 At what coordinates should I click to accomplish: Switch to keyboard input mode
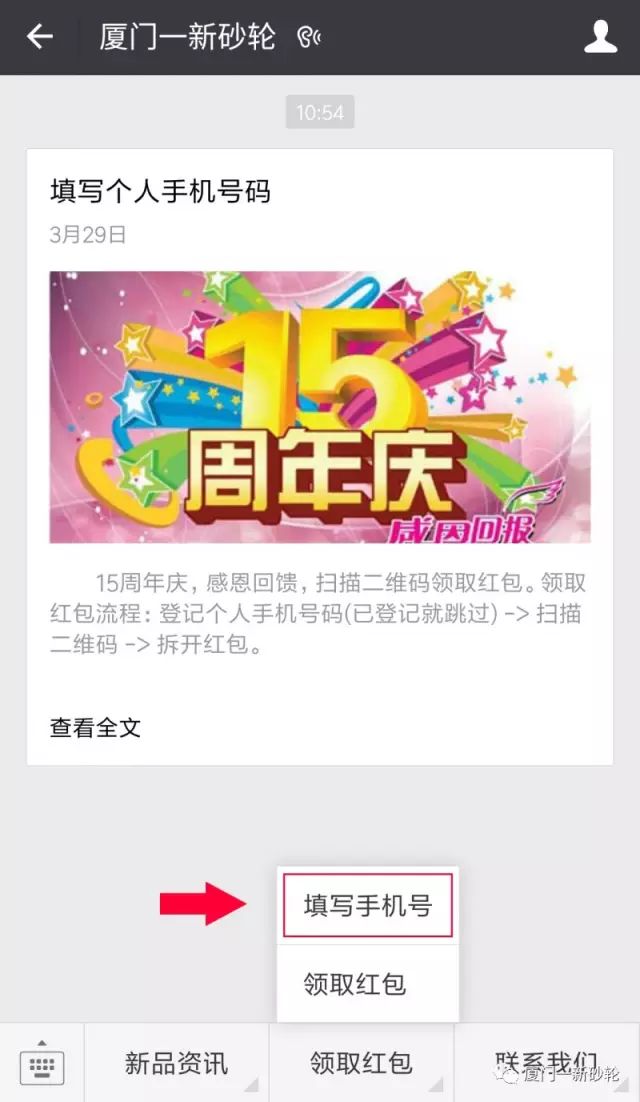coord(42,1063)
